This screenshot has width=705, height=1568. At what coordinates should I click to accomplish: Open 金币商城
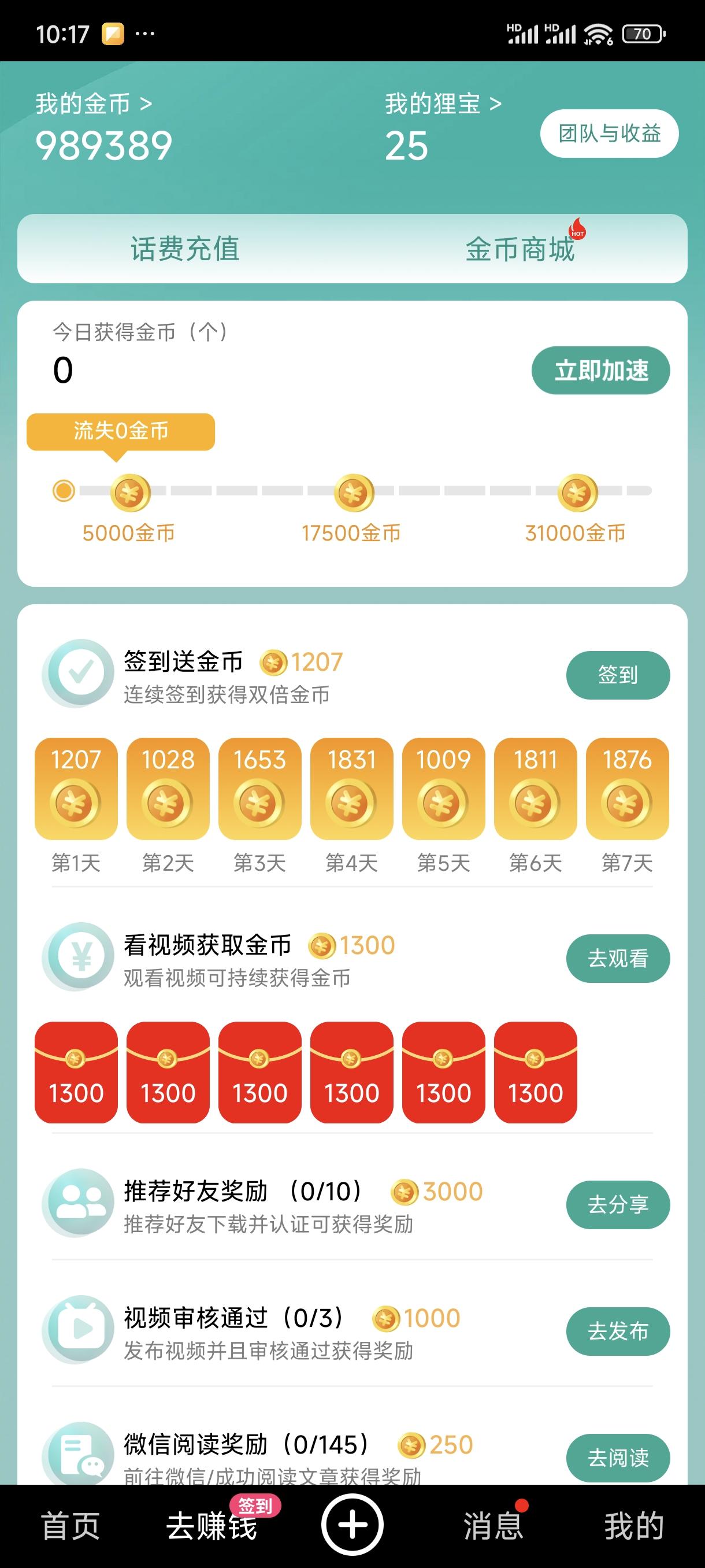click(520, 249)
